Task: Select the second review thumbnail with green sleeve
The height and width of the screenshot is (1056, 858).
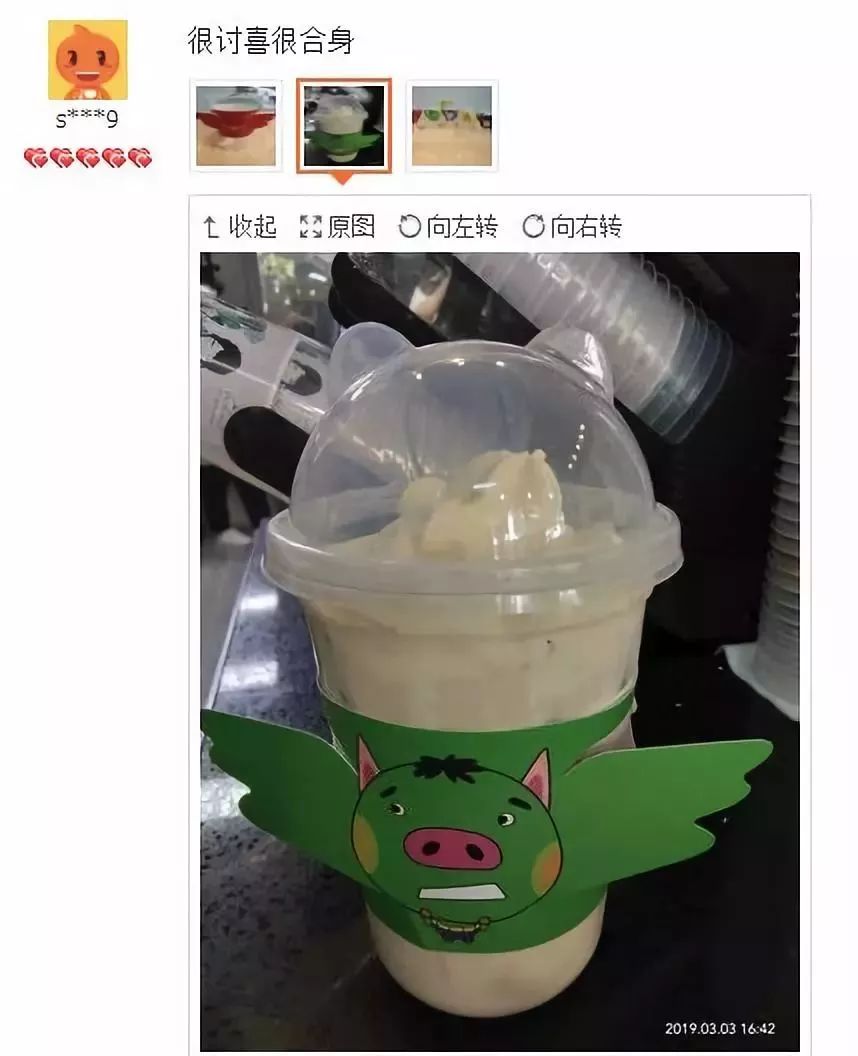Action: coord(343,125)
